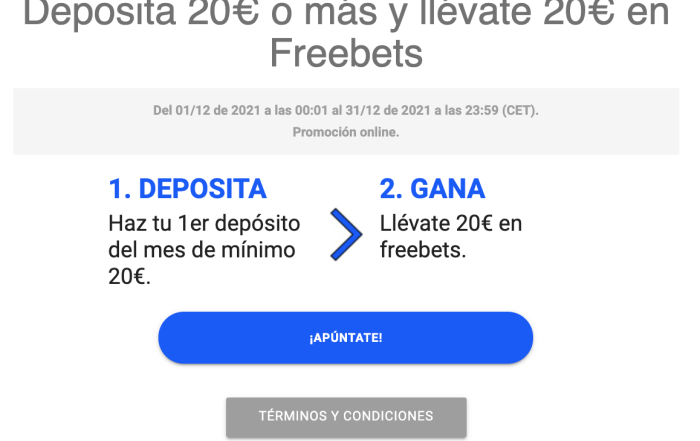Tap the ¡Apúntate! button

coord(345,338)
